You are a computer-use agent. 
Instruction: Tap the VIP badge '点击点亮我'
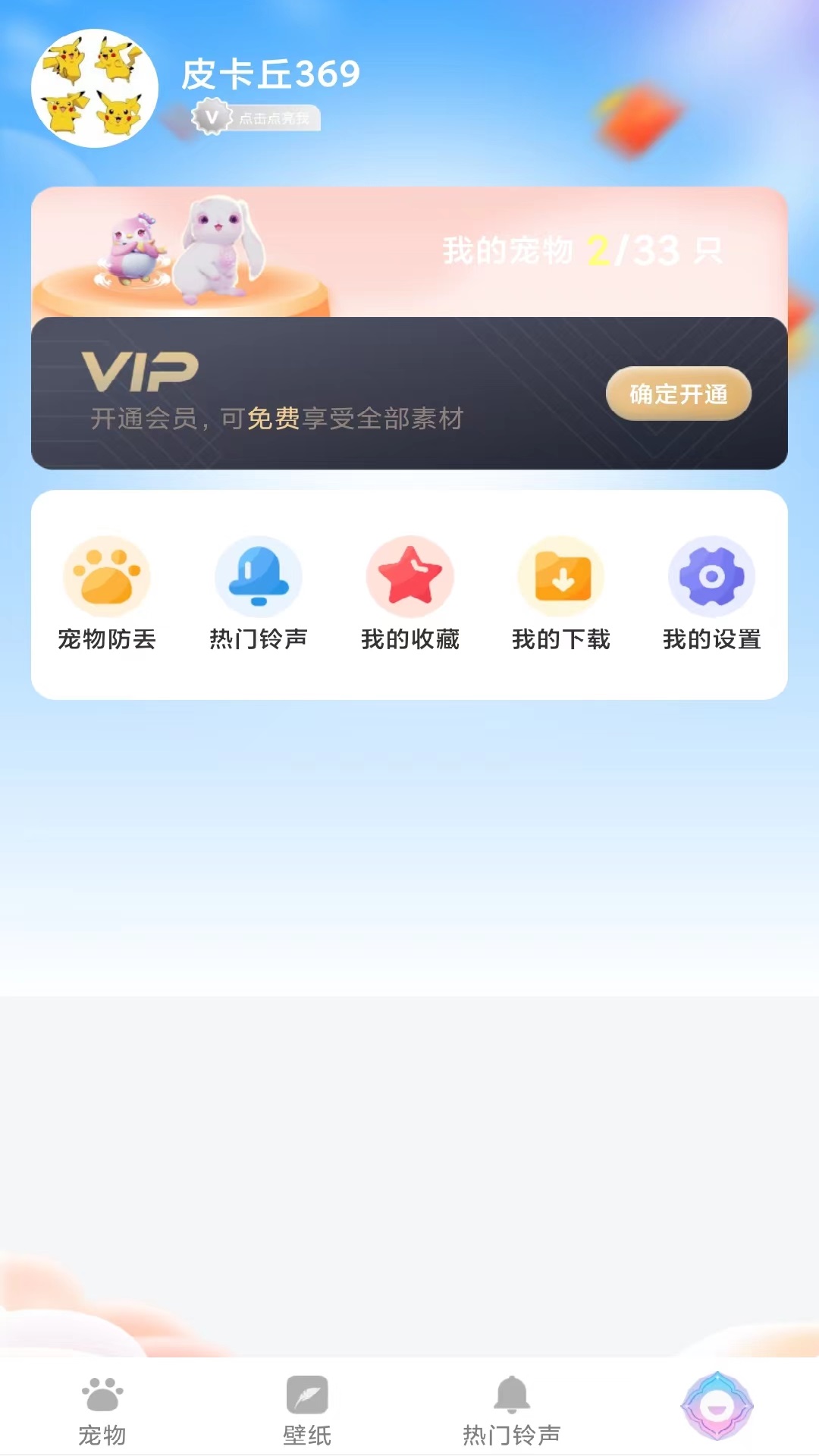pos(256,118)
